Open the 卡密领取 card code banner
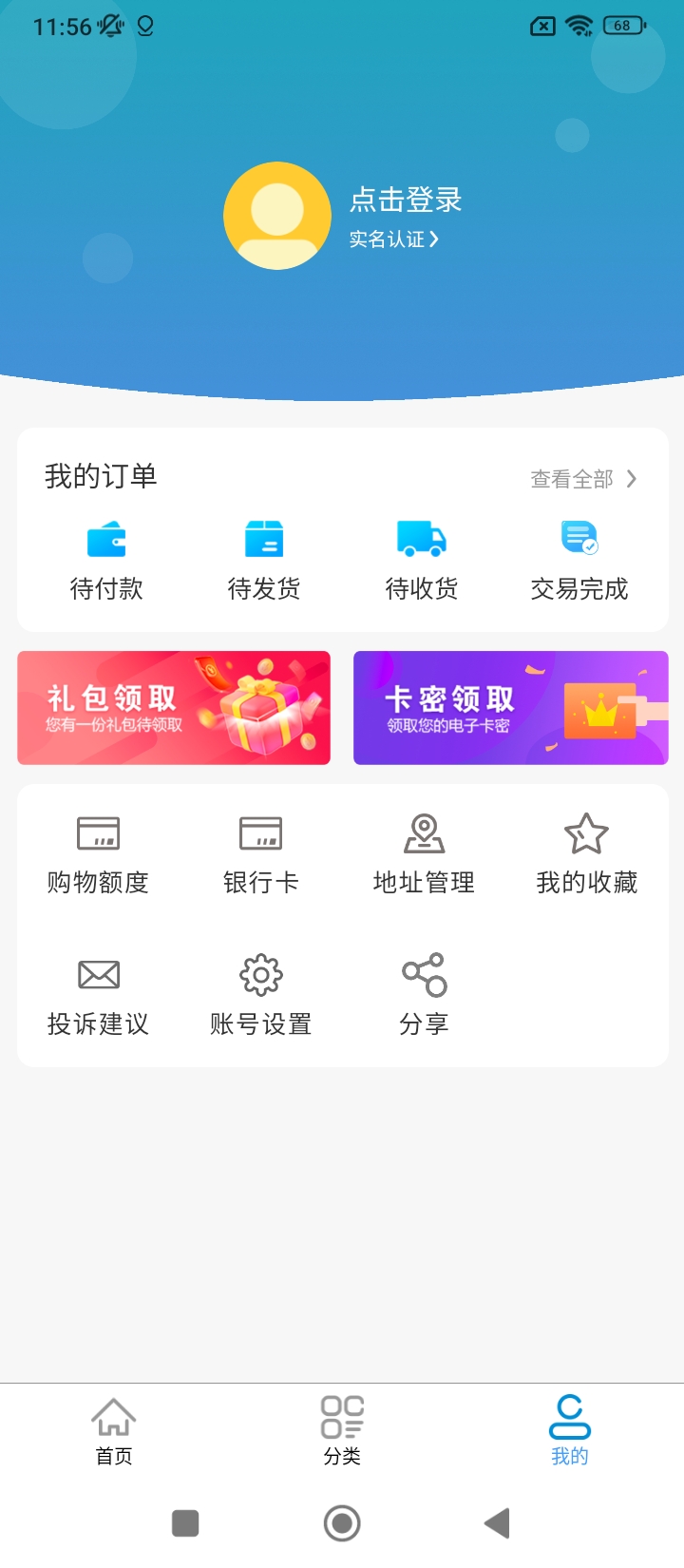The image size is (684, 1568). pos(511,708)
